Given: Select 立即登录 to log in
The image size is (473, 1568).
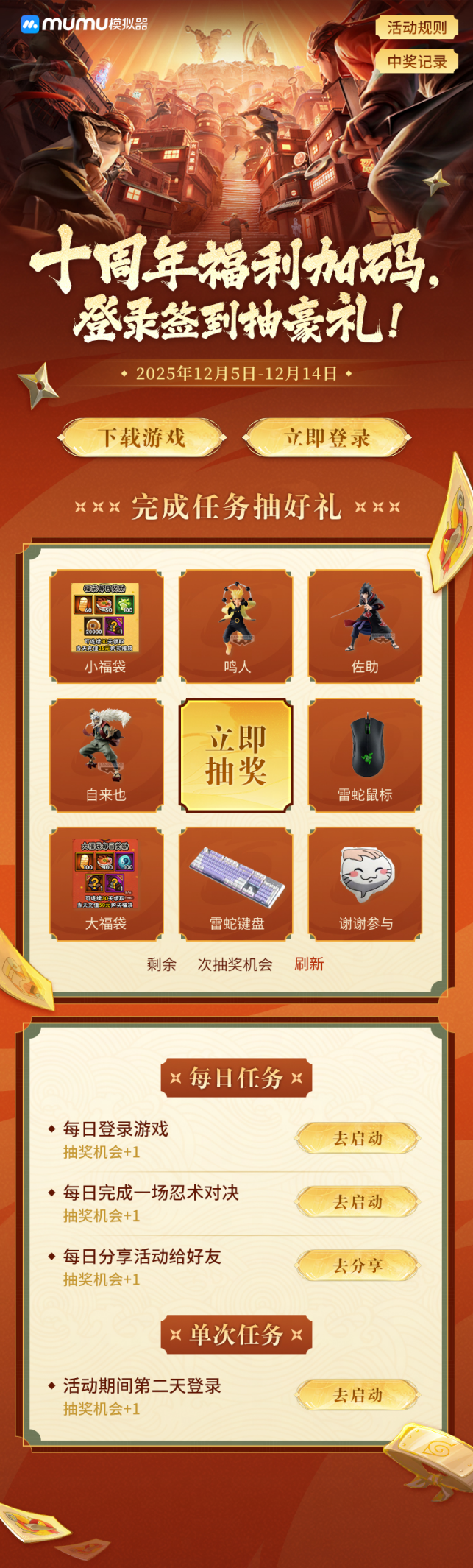Looking at the screenshot, I should (x=327, y=438).
